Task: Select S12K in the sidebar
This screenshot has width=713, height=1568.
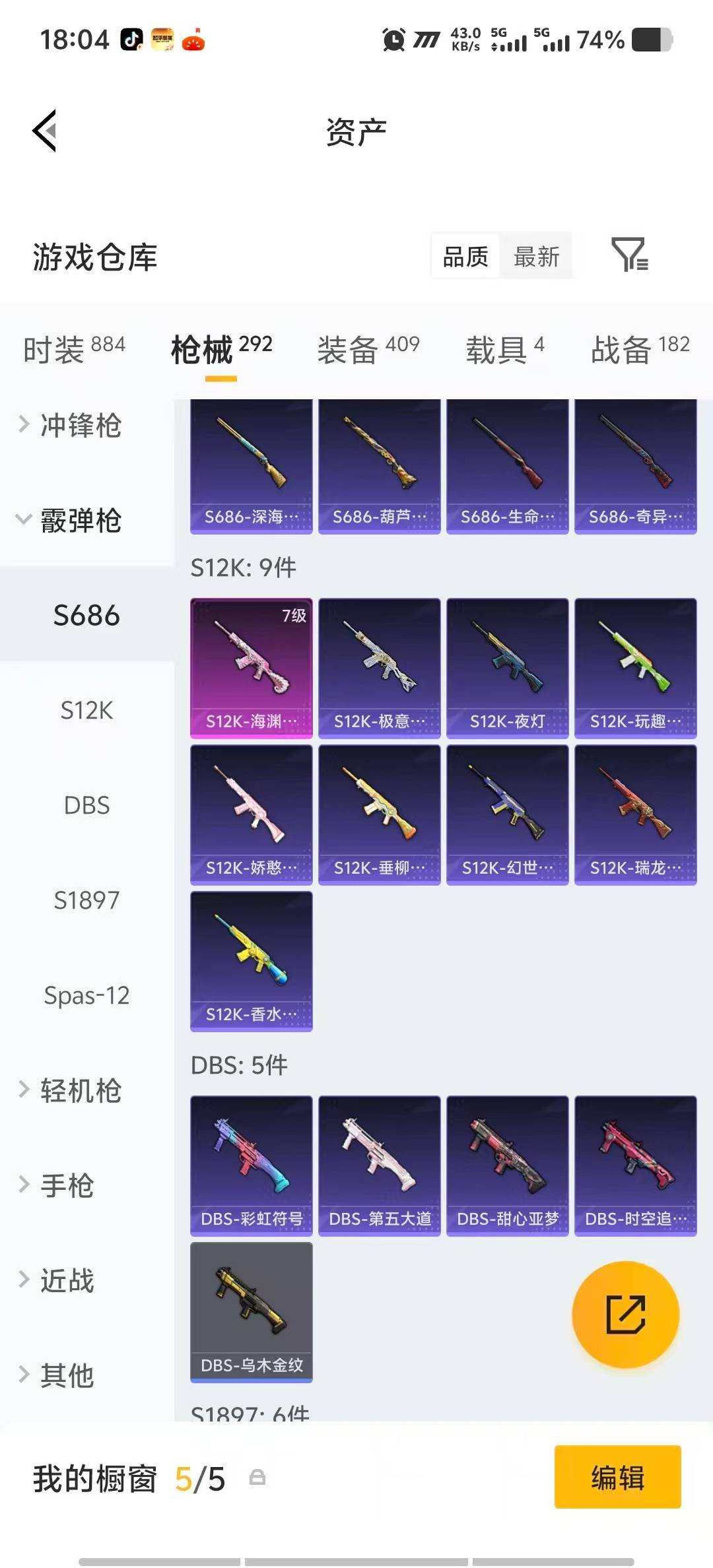Action: pos(85,711)
